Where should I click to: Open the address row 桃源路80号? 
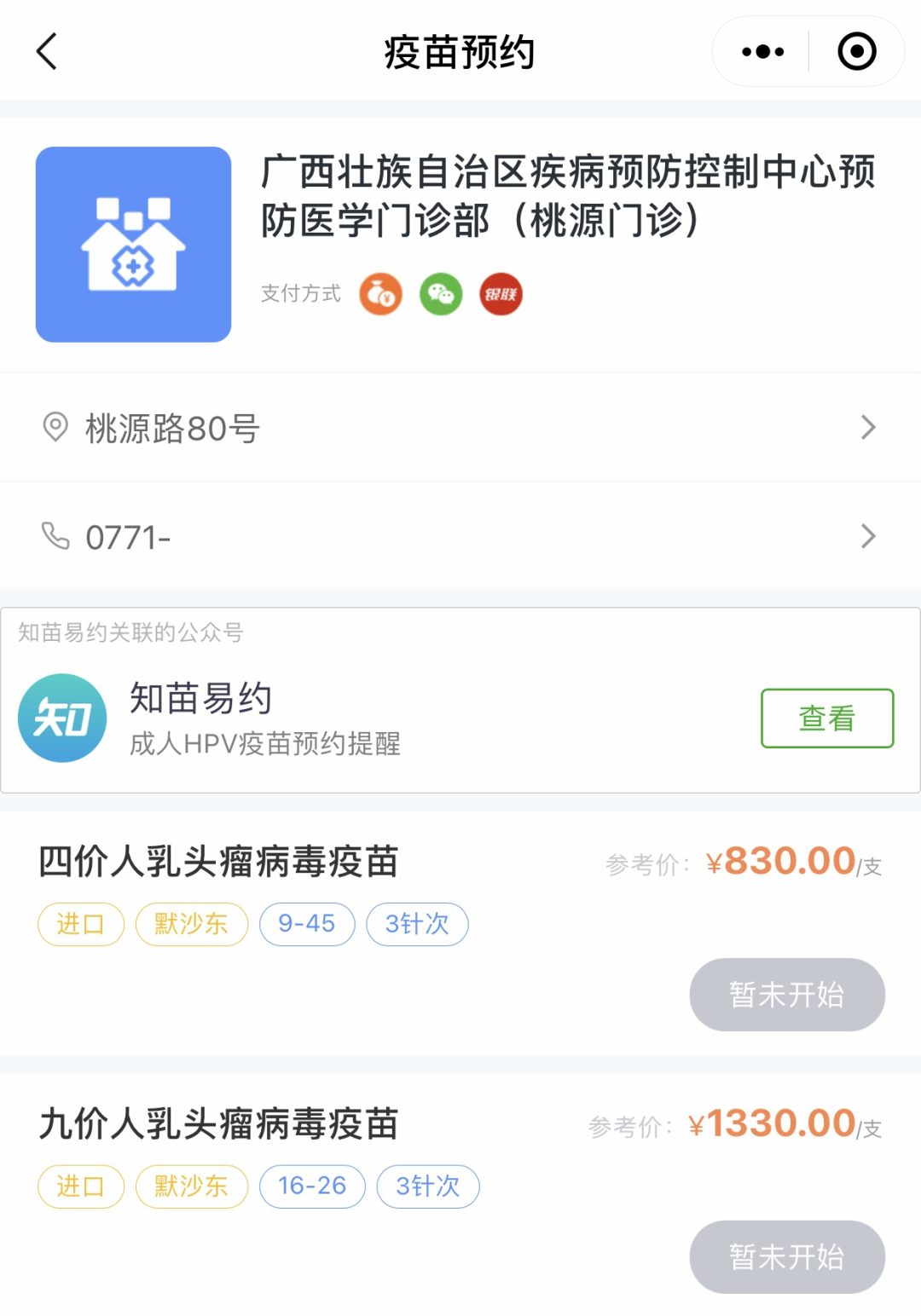click(460, 428)
